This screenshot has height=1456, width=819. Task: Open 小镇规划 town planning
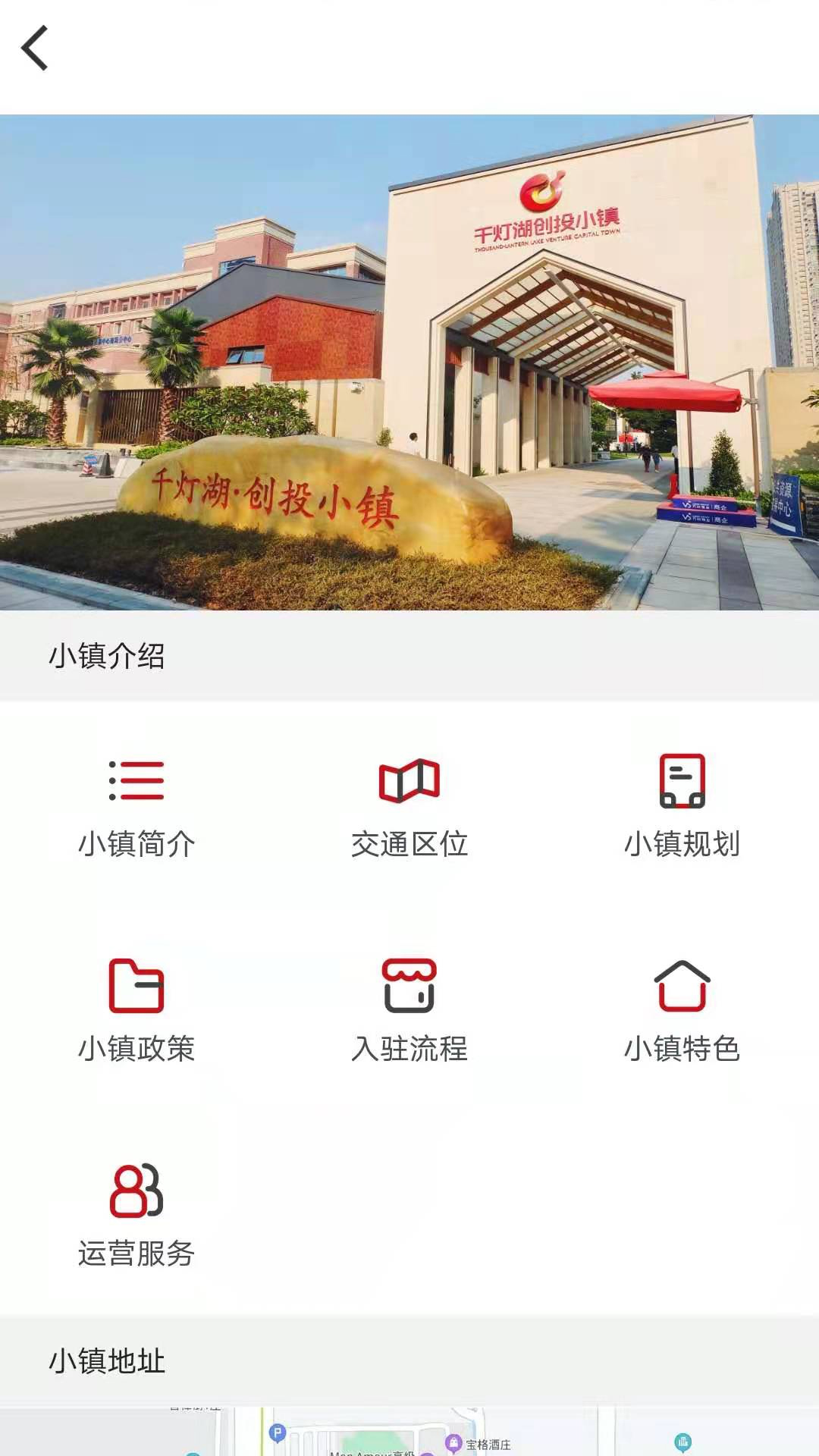click(x=682, y=808)
